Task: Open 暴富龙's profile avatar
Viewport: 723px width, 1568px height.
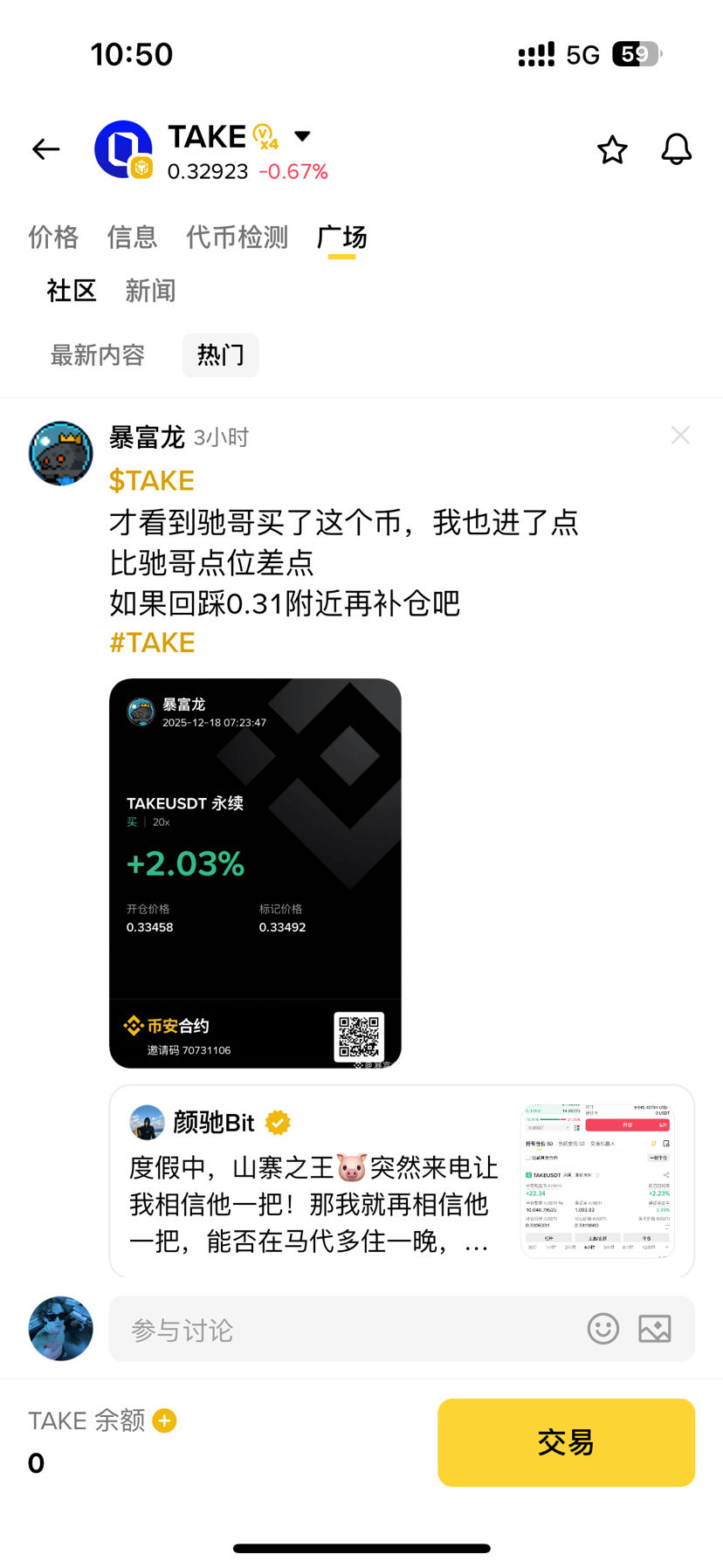Action: 61,454
